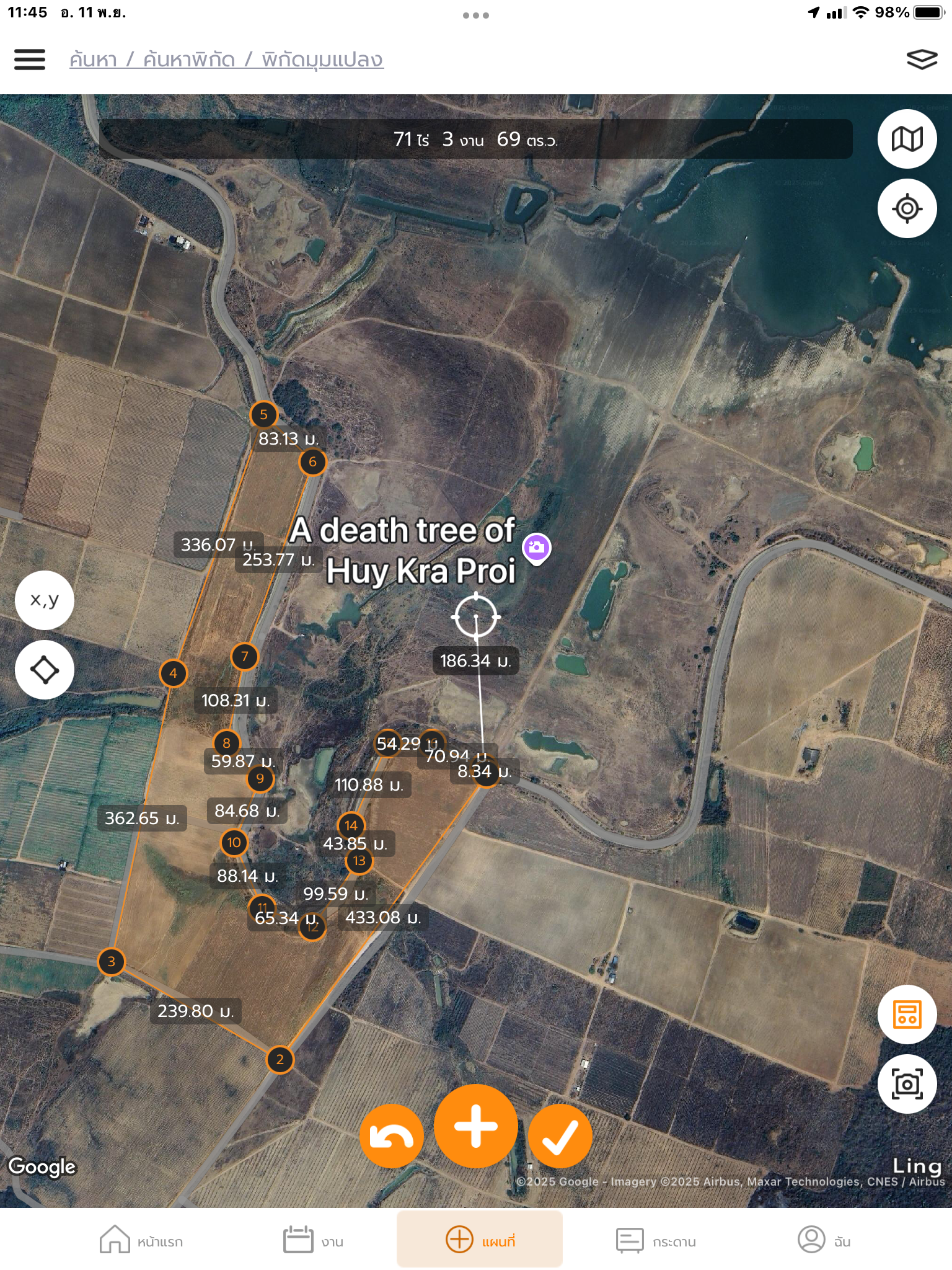This screenshot has height=1270, width=952.
Task: Undo the last plotted point
Action: [x=391, y=1136]
